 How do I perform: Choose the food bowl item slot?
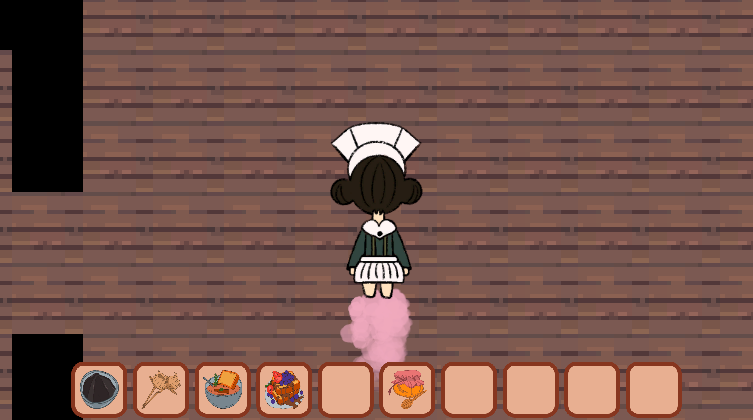tap(222, 389)
